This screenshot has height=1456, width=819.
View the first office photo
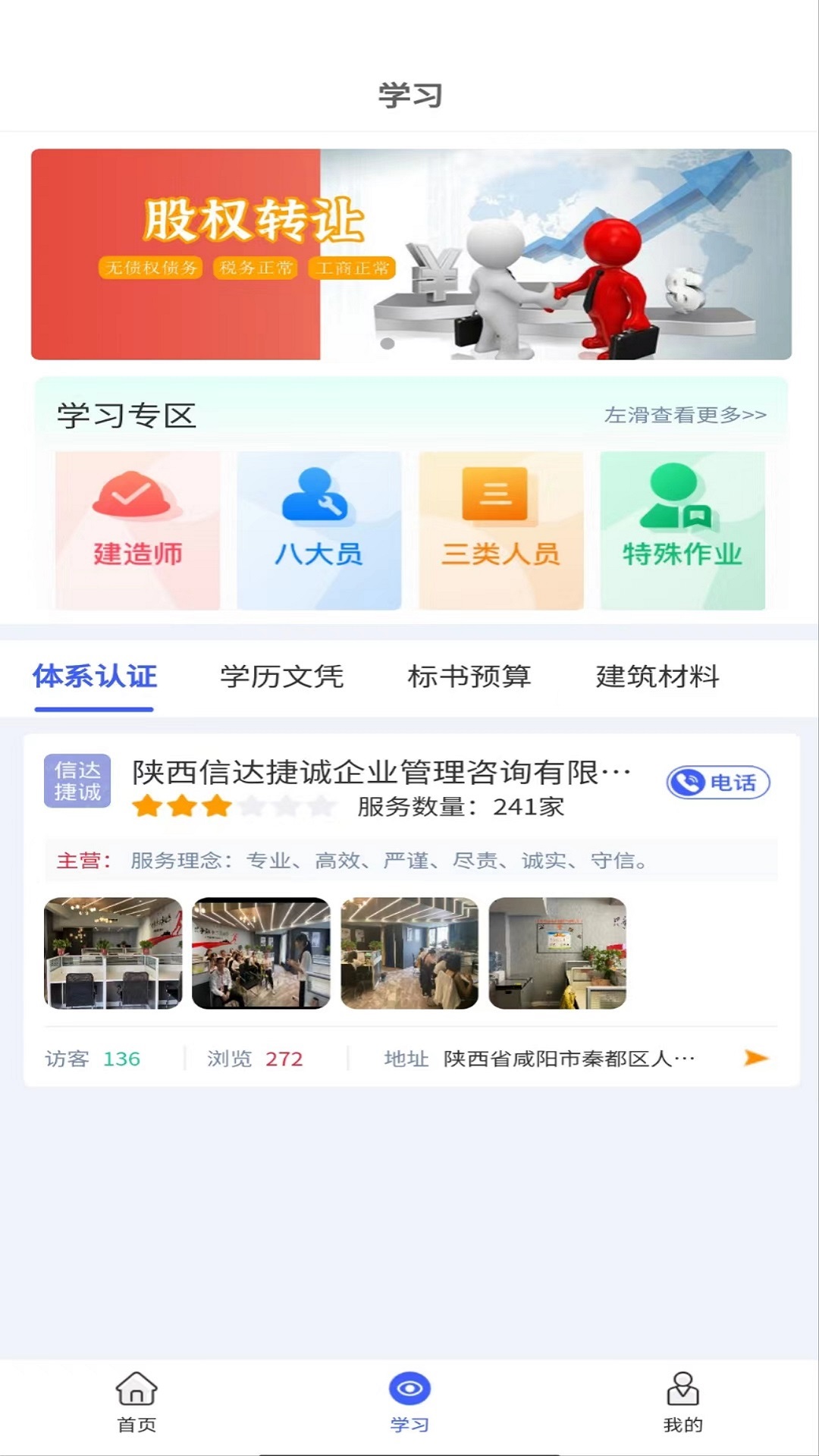tap(113, 953)
